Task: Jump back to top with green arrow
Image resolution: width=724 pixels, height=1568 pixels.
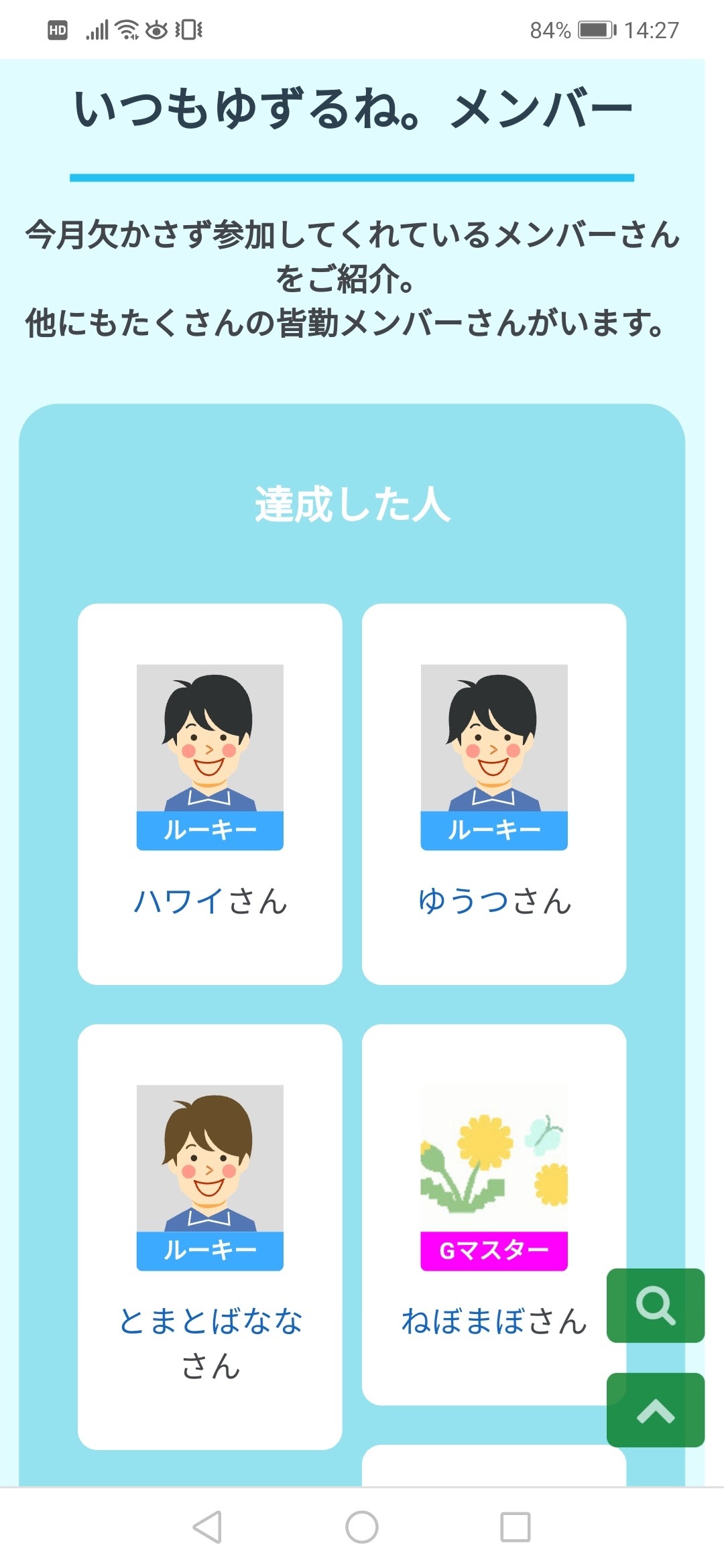Action: pyautogui.click(x=655, y=1410)
